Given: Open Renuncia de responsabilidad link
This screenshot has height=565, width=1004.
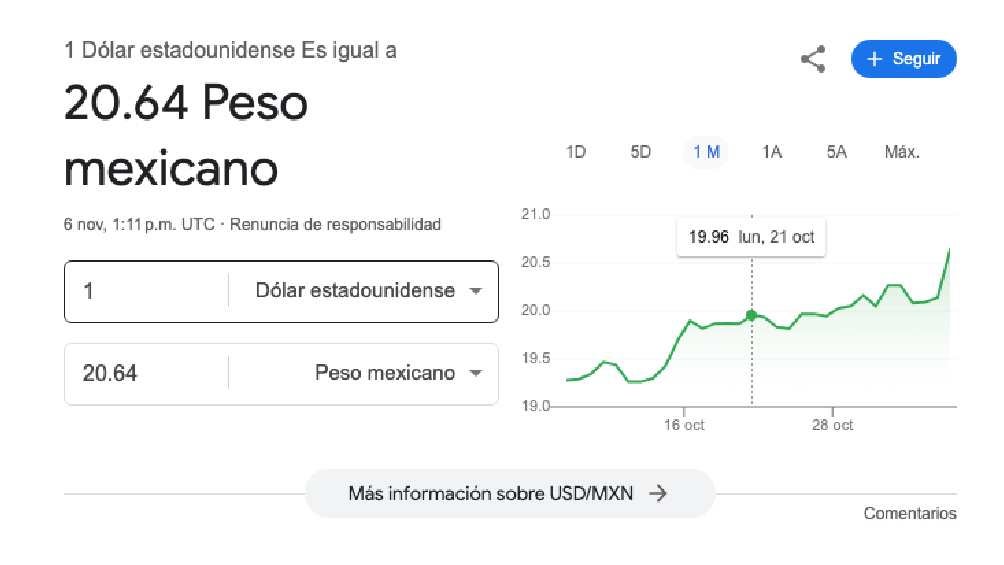Looking at the screenshot, I should (x=335, y=225).
